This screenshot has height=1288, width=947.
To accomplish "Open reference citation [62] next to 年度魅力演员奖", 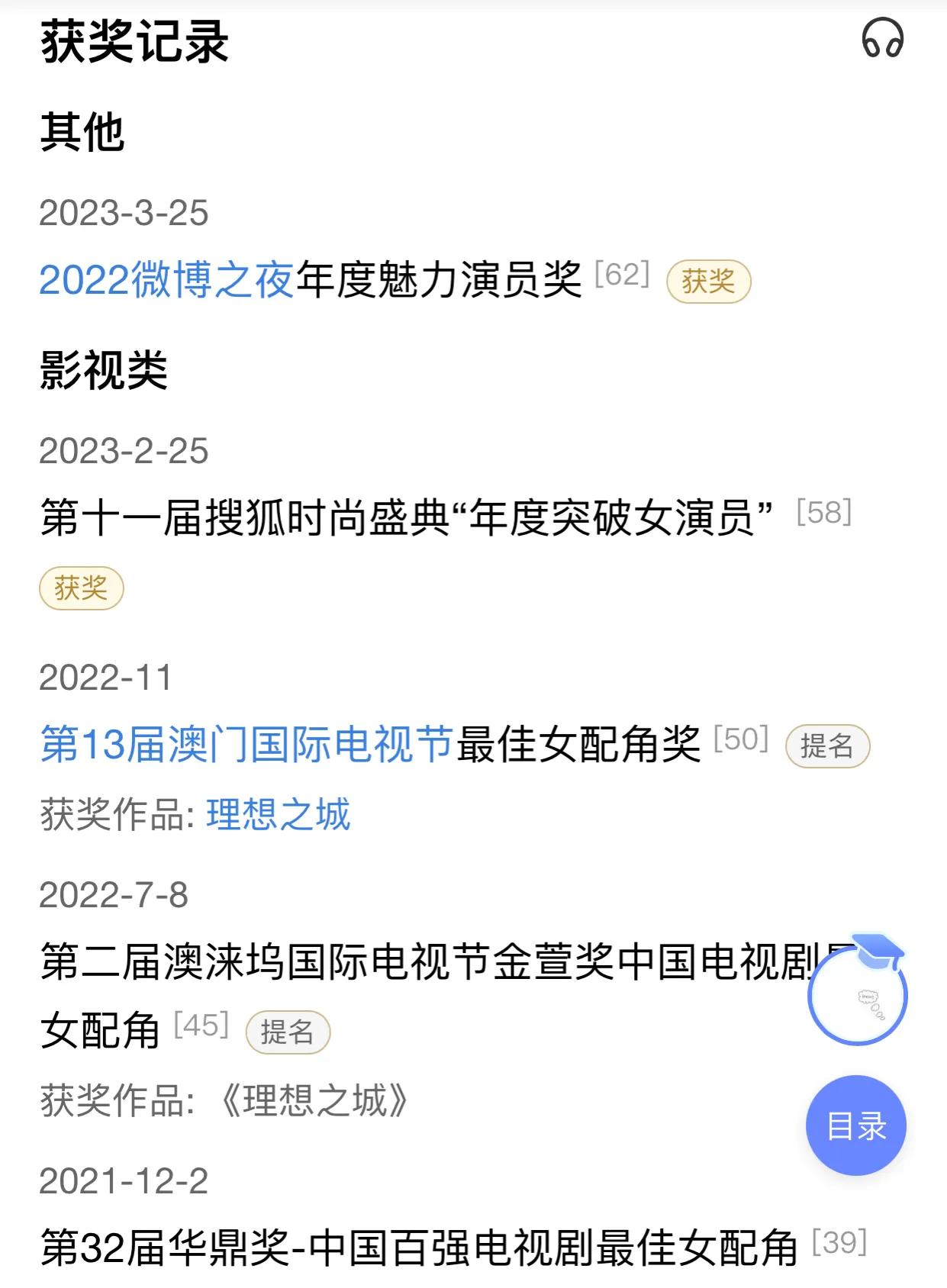I will [621, 275].
